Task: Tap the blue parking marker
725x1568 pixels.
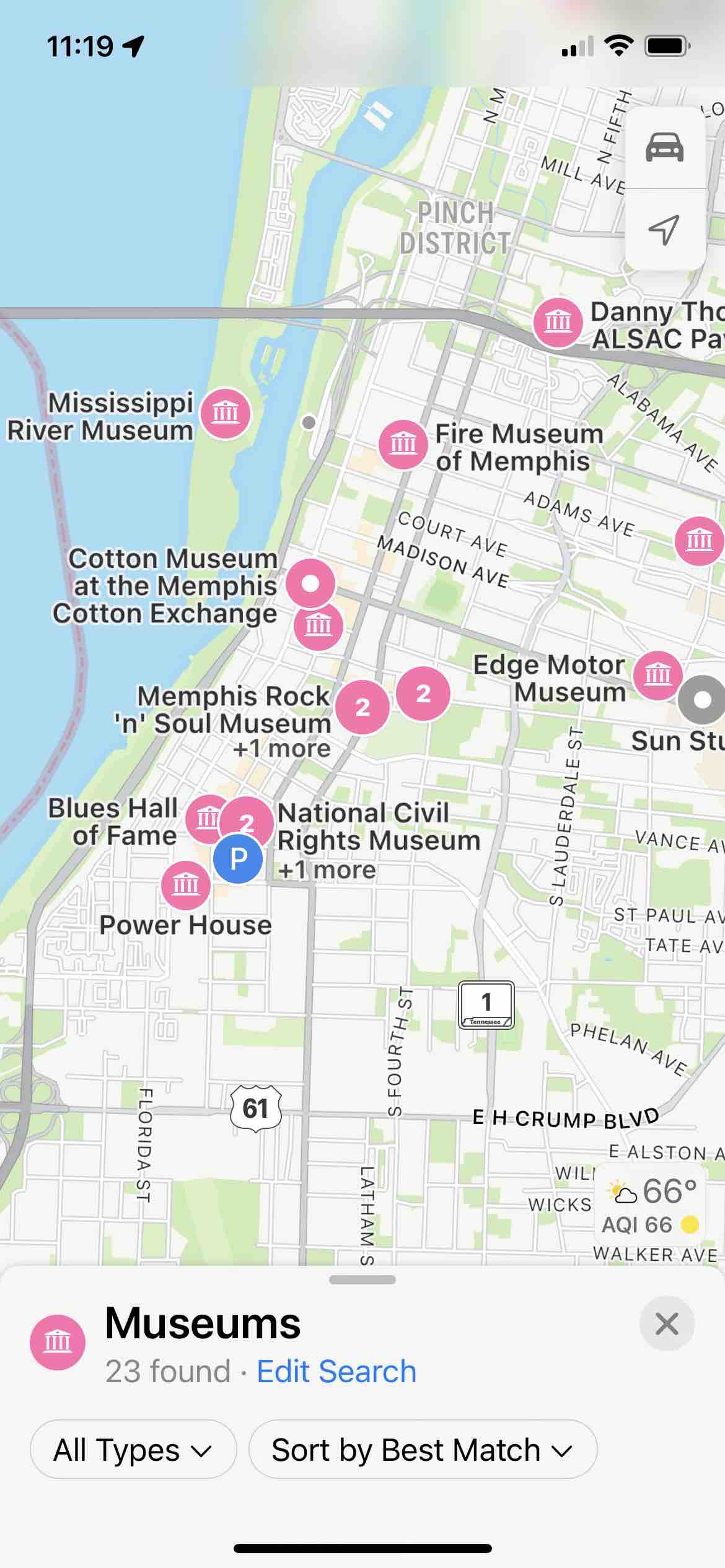Action: coord(238,860)
